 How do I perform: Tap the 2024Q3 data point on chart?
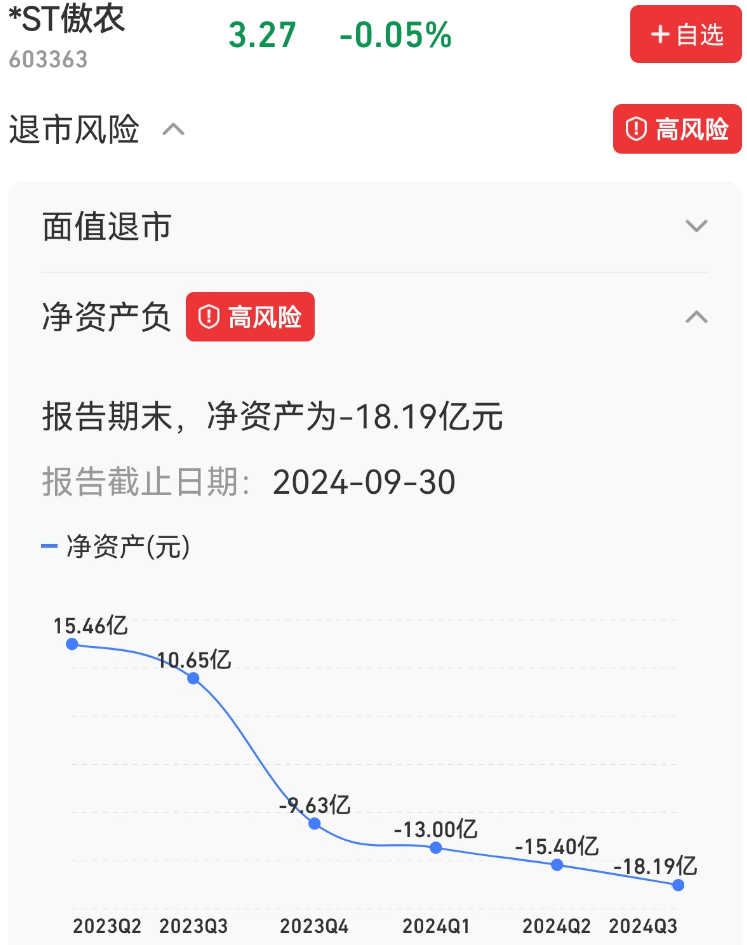(x=678, y=885)
